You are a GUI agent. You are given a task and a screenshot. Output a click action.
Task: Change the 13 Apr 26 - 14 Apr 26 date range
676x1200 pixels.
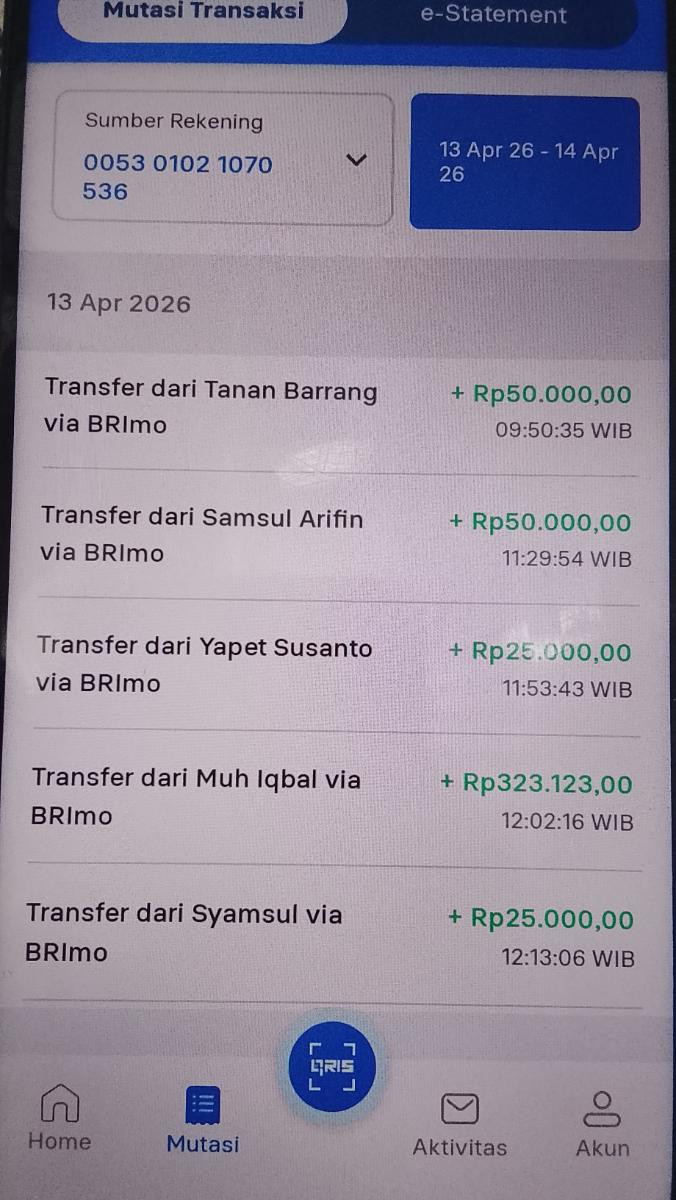point(525,163)
